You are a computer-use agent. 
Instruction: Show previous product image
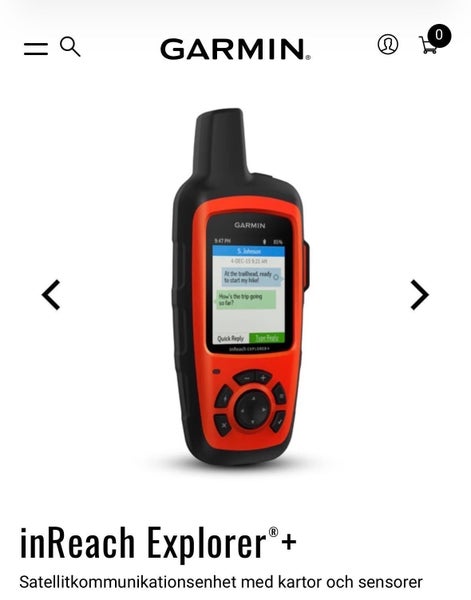51,295
